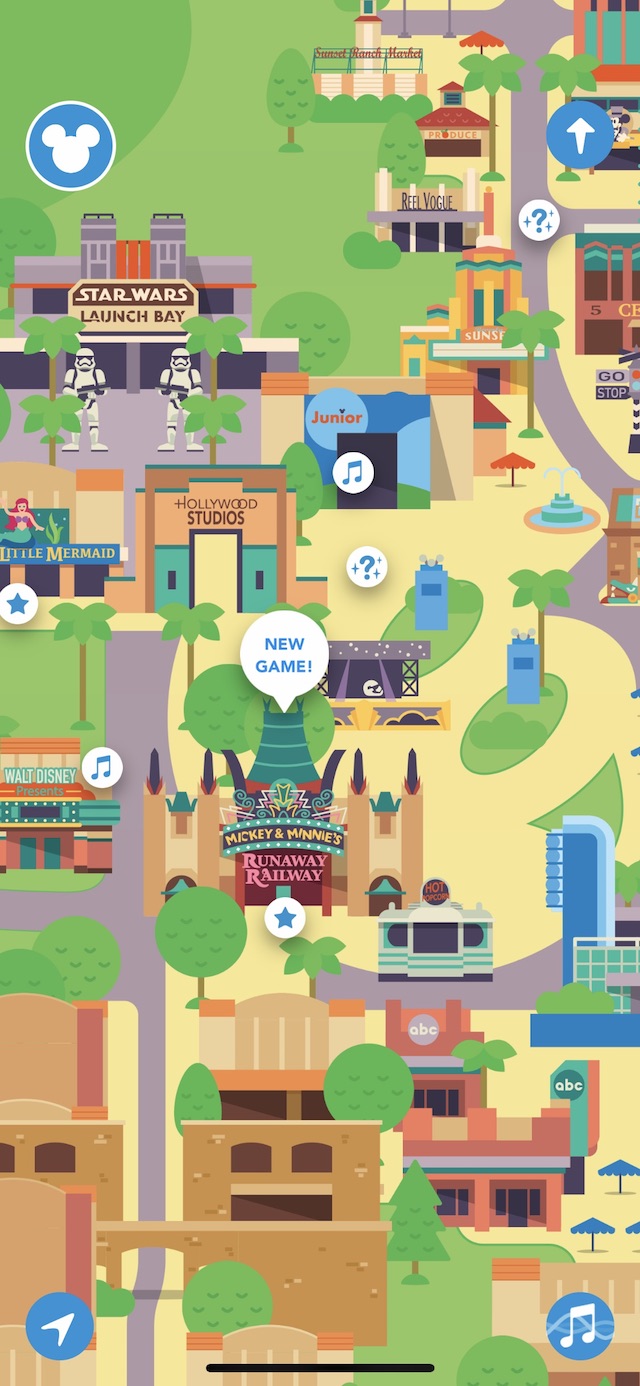Tap the up arrow button
Image resolution: width=640 pixels, height=1386 pixels.
click(580, 135)
